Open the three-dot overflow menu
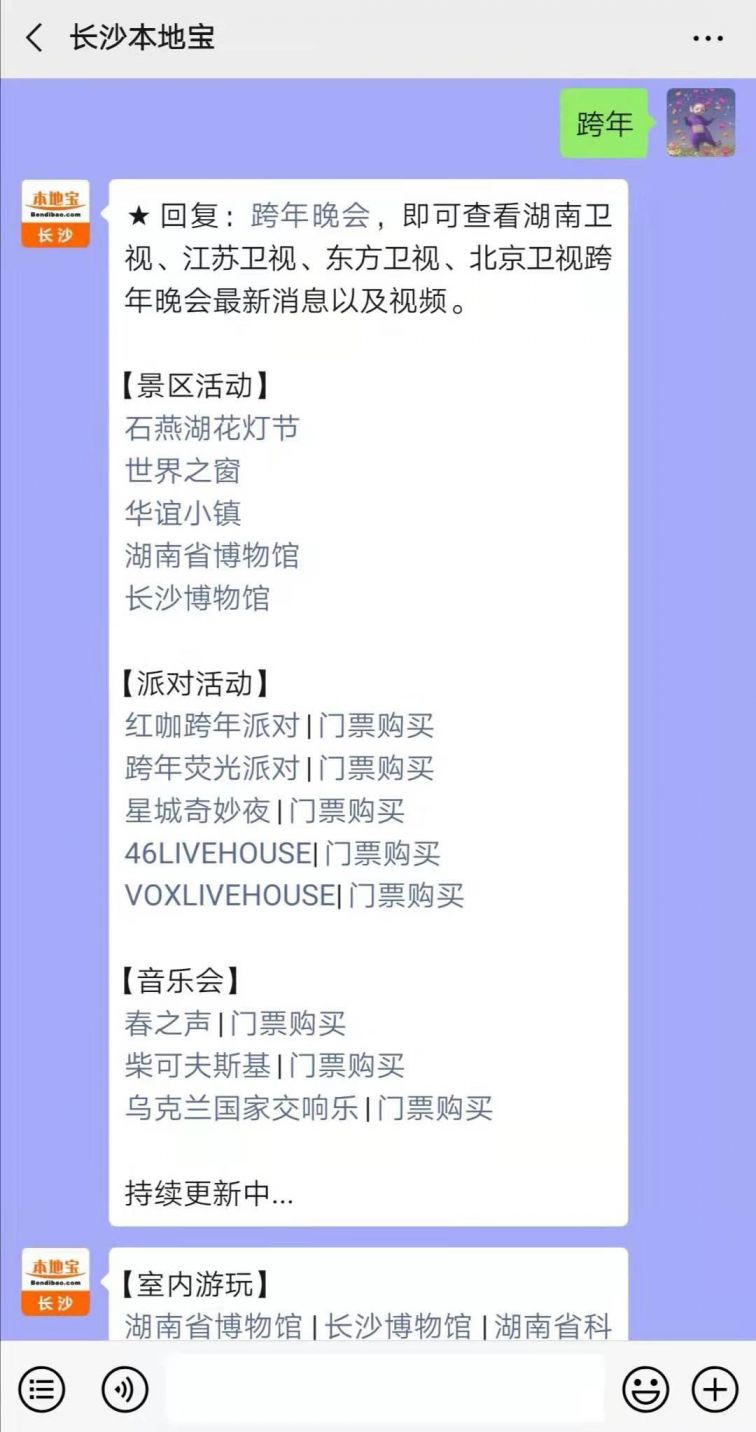 [x=707, y=39]
